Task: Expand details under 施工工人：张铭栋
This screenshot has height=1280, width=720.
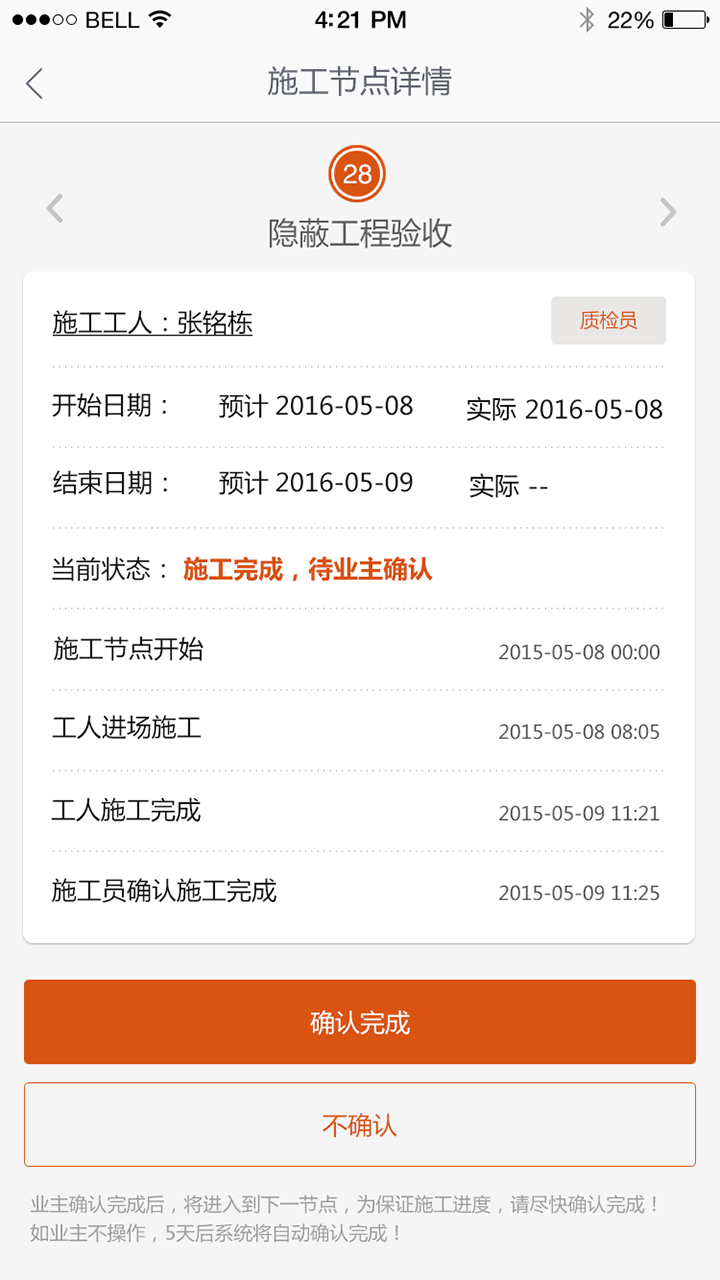Action: 150,320
